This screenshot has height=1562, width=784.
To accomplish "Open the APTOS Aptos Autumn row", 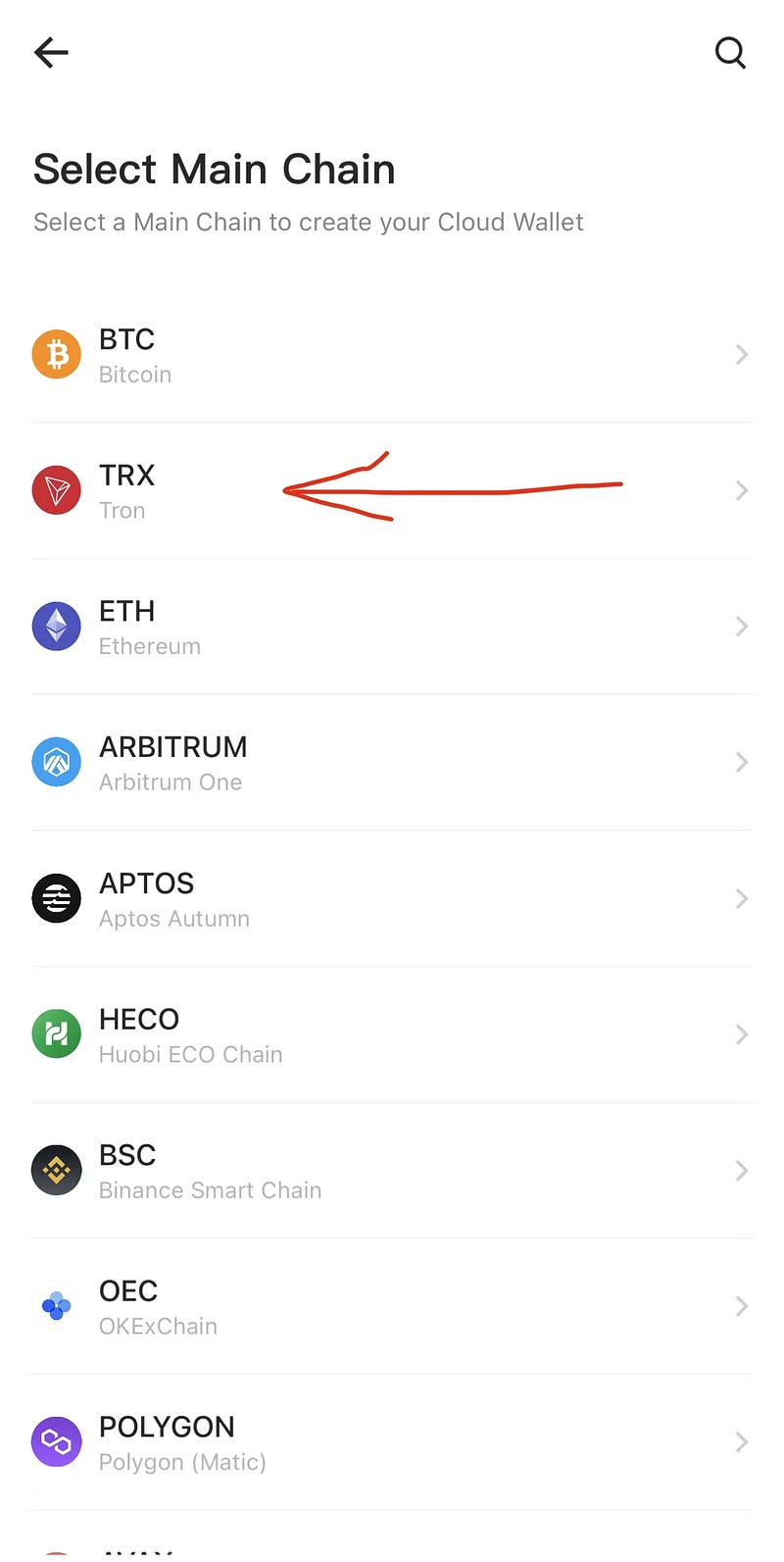I will pos(392,899).
